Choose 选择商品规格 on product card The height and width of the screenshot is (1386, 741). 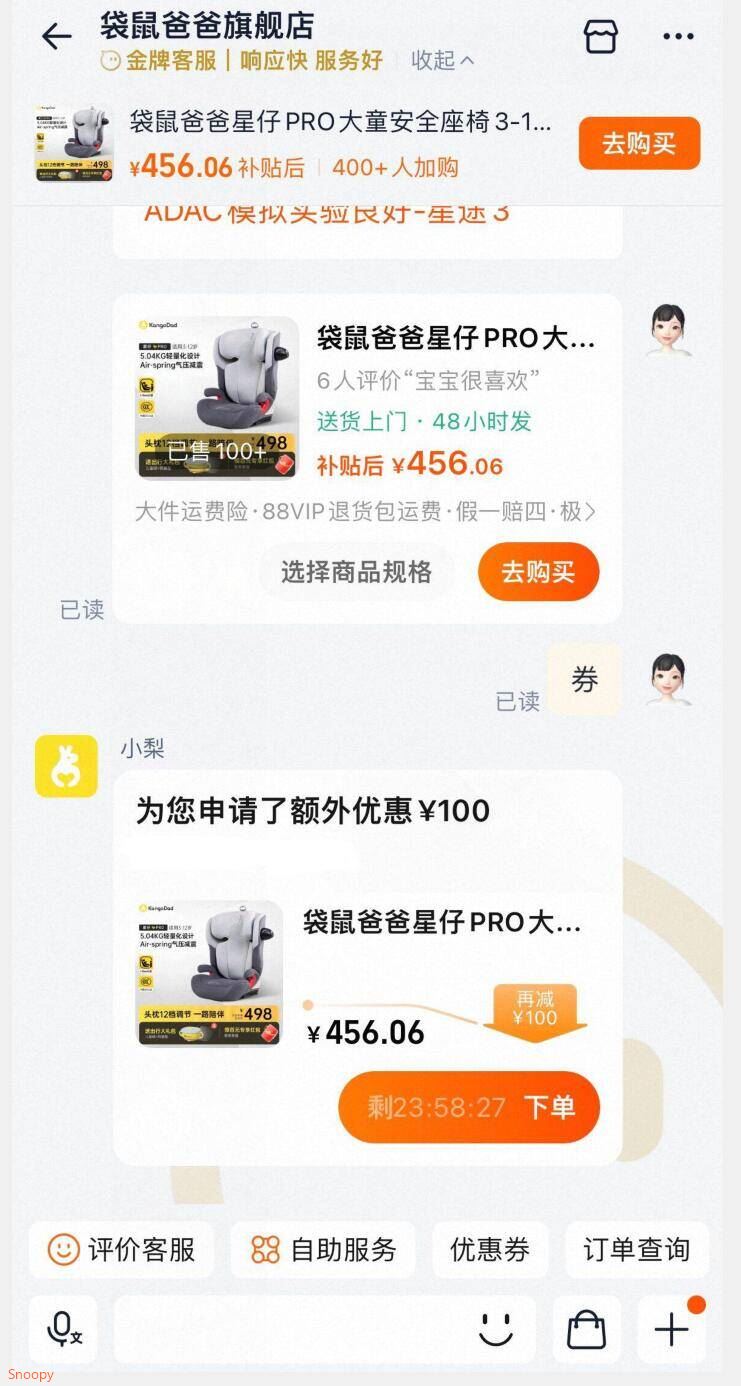pos(356,572)
